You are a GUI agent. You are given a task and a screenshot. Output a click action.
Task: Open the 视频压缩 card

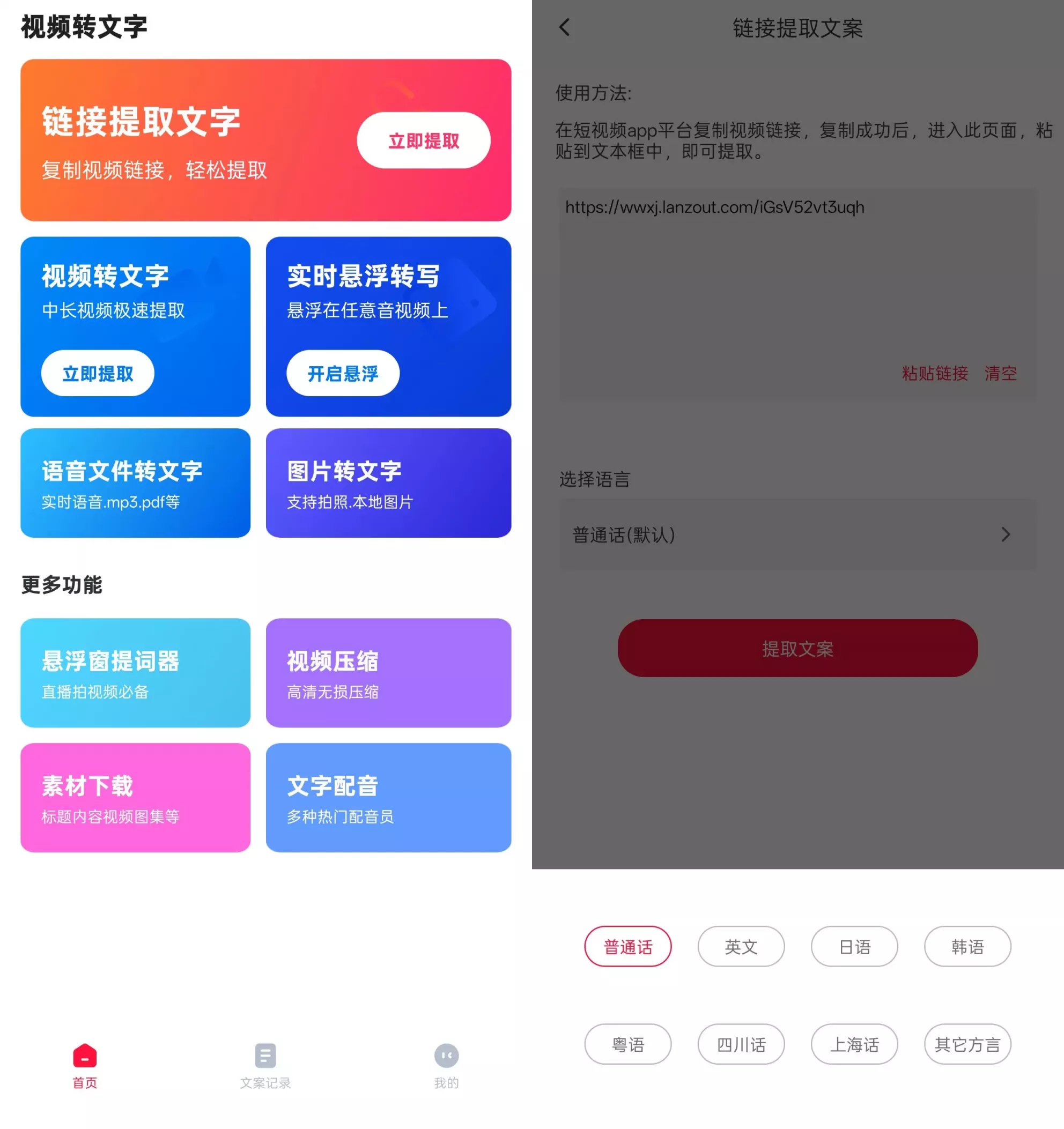click(x=388, y=672)
